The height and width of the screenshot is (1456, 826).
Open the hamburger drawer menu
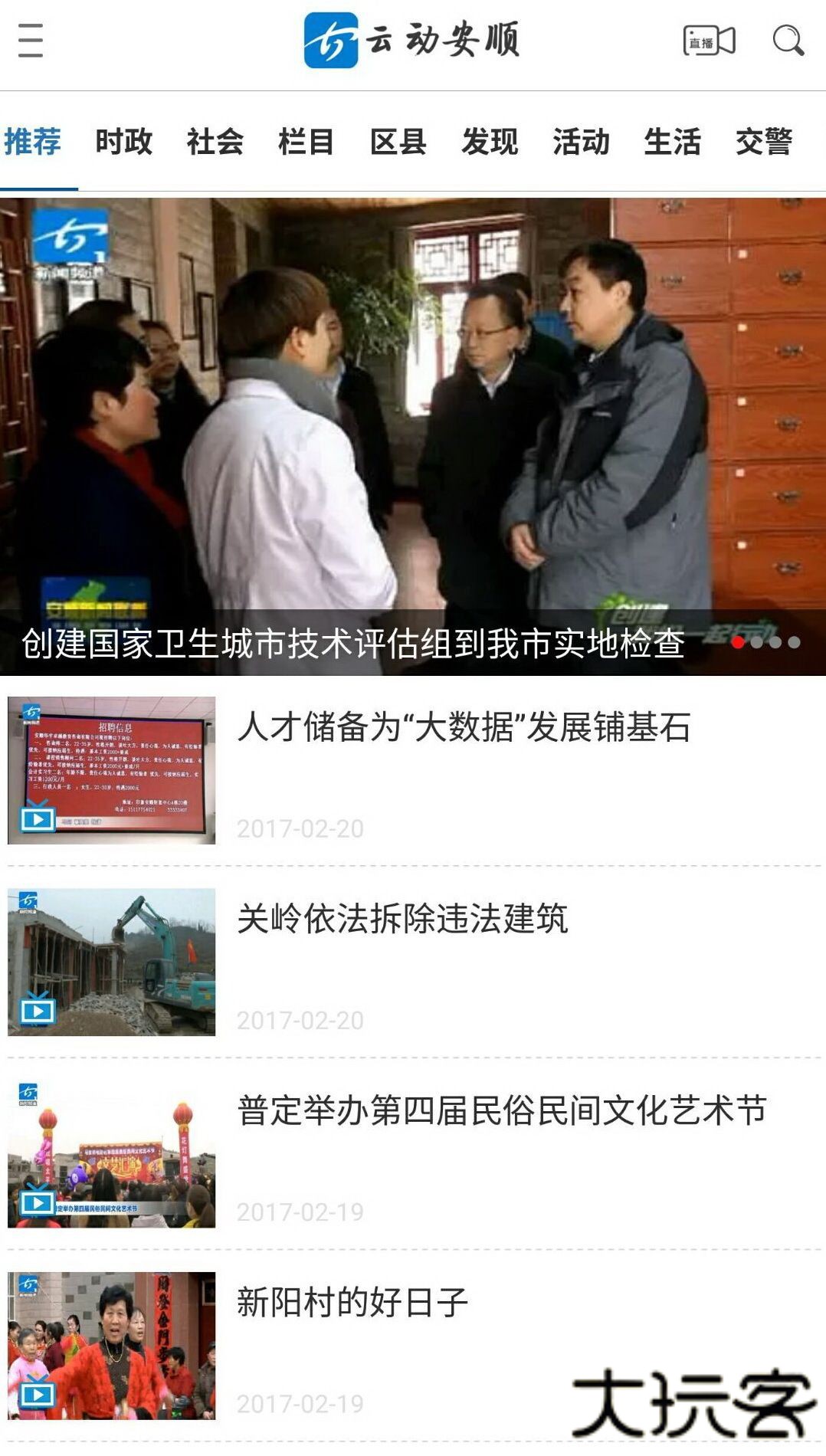click(x=31, y=41)
